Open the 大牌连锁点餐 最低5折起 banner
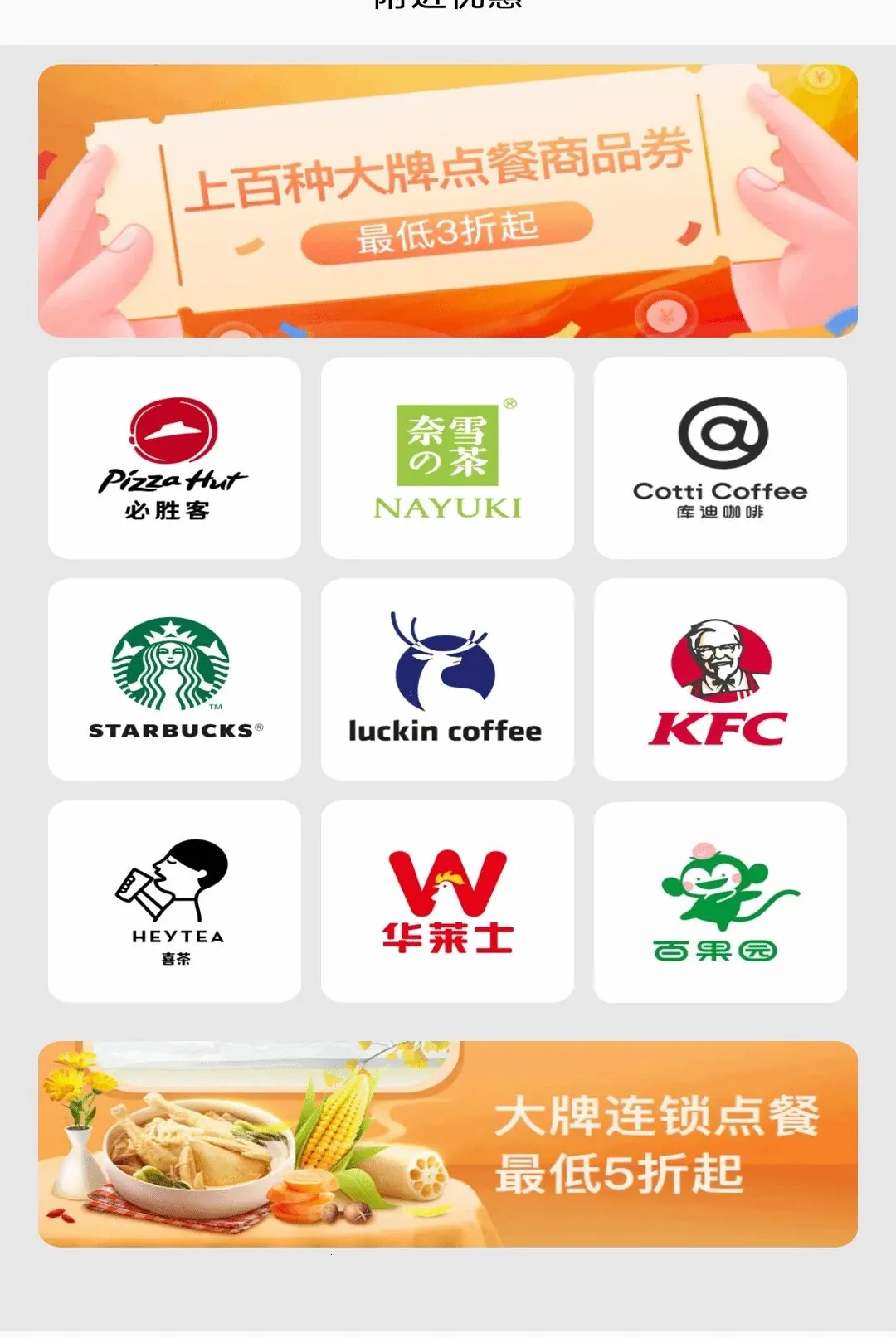Screen dimensions: 896x1338 (448, 1144)
